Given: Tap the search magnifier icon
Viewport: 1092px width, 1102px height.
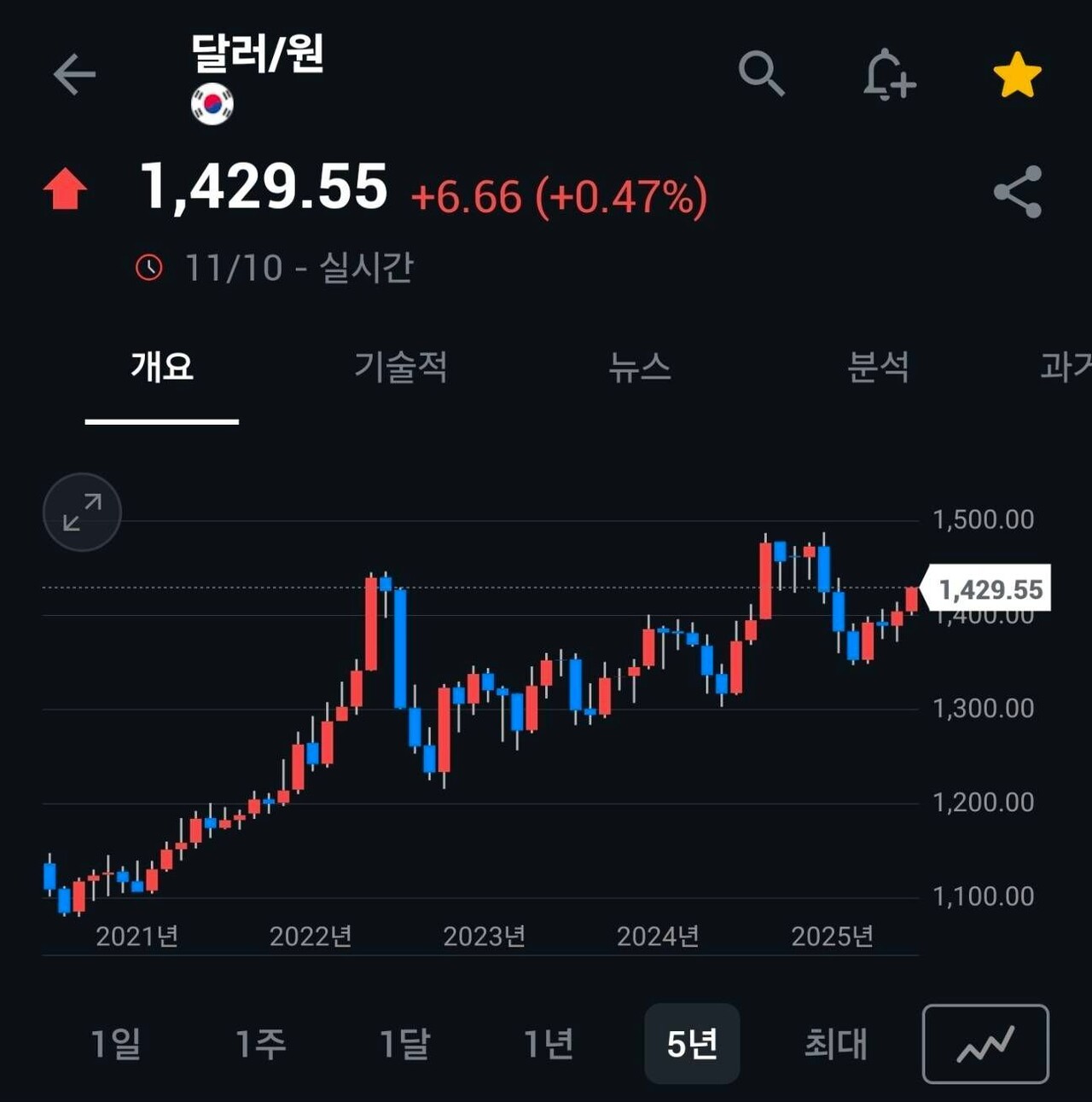Looking at the screenshot, I should (762, 75).
